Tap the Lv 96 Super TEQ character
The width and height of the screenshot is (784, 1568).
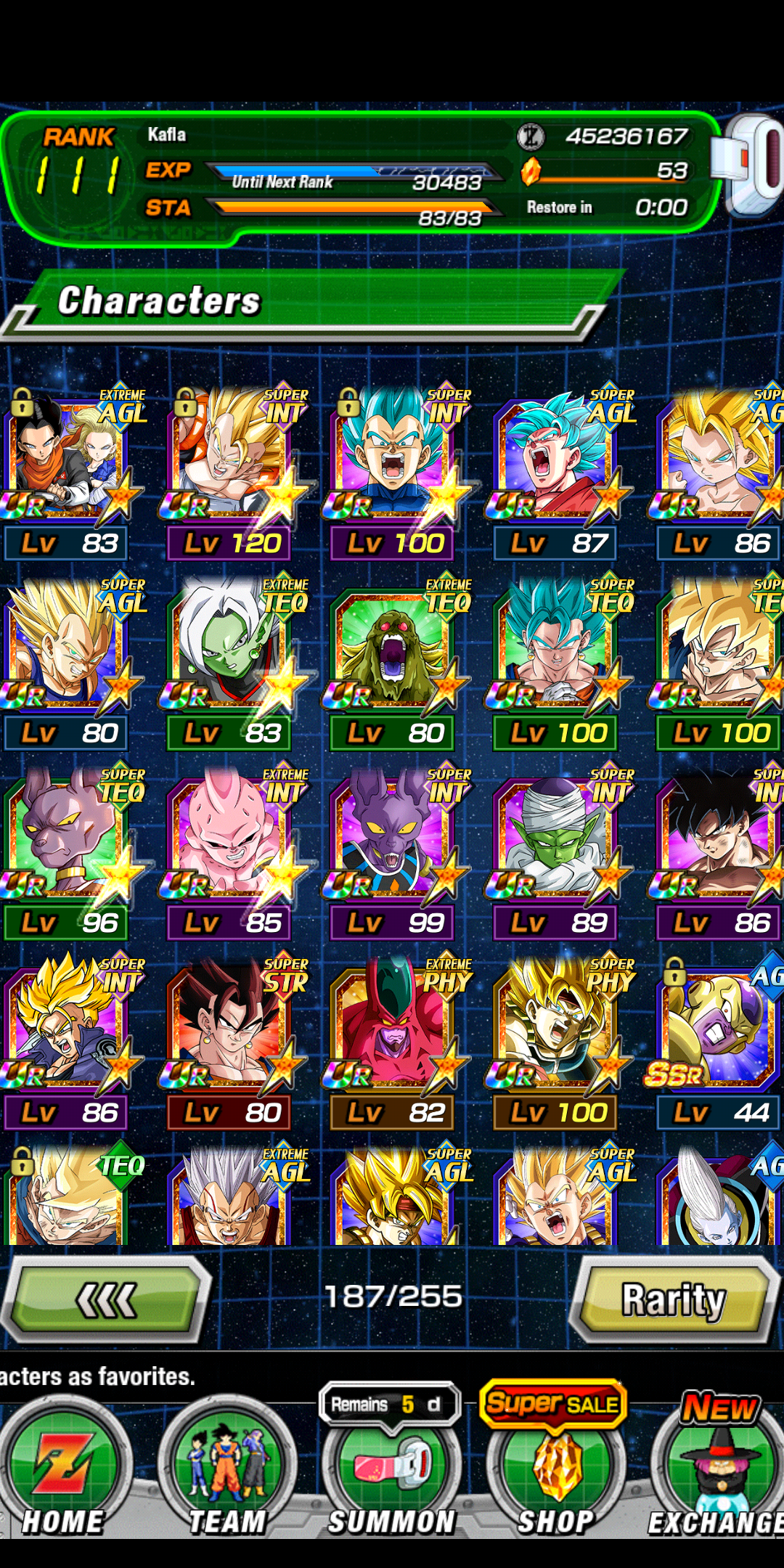[x=67, y=852]
